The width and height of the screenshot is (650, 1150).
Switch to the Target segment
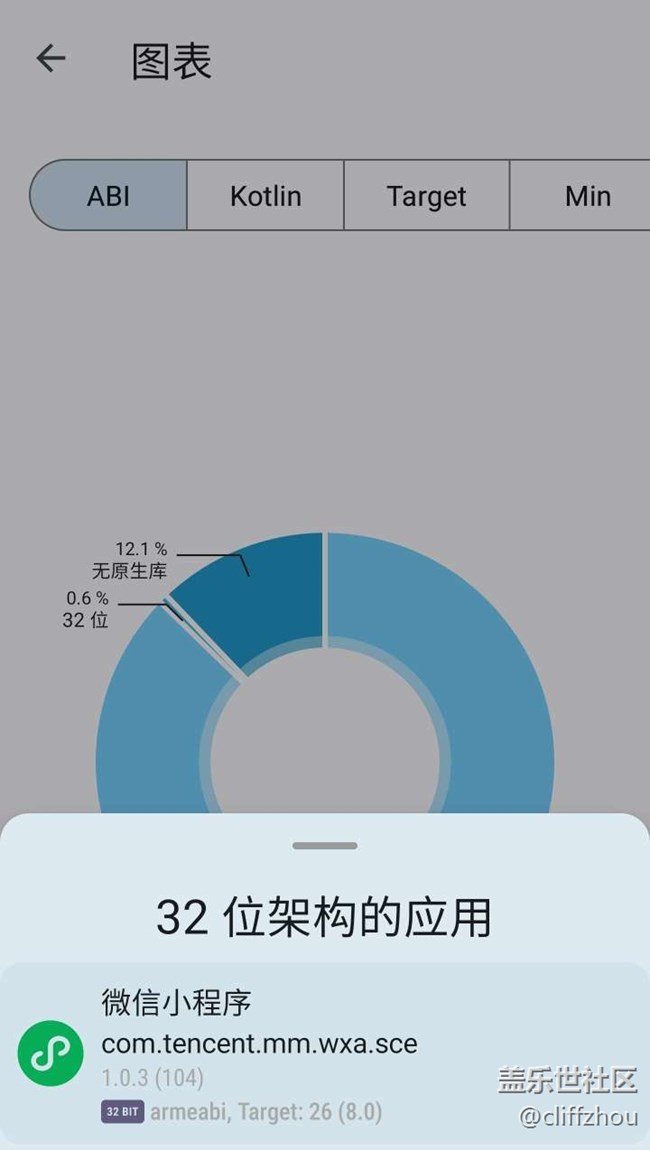click(426, 195)
